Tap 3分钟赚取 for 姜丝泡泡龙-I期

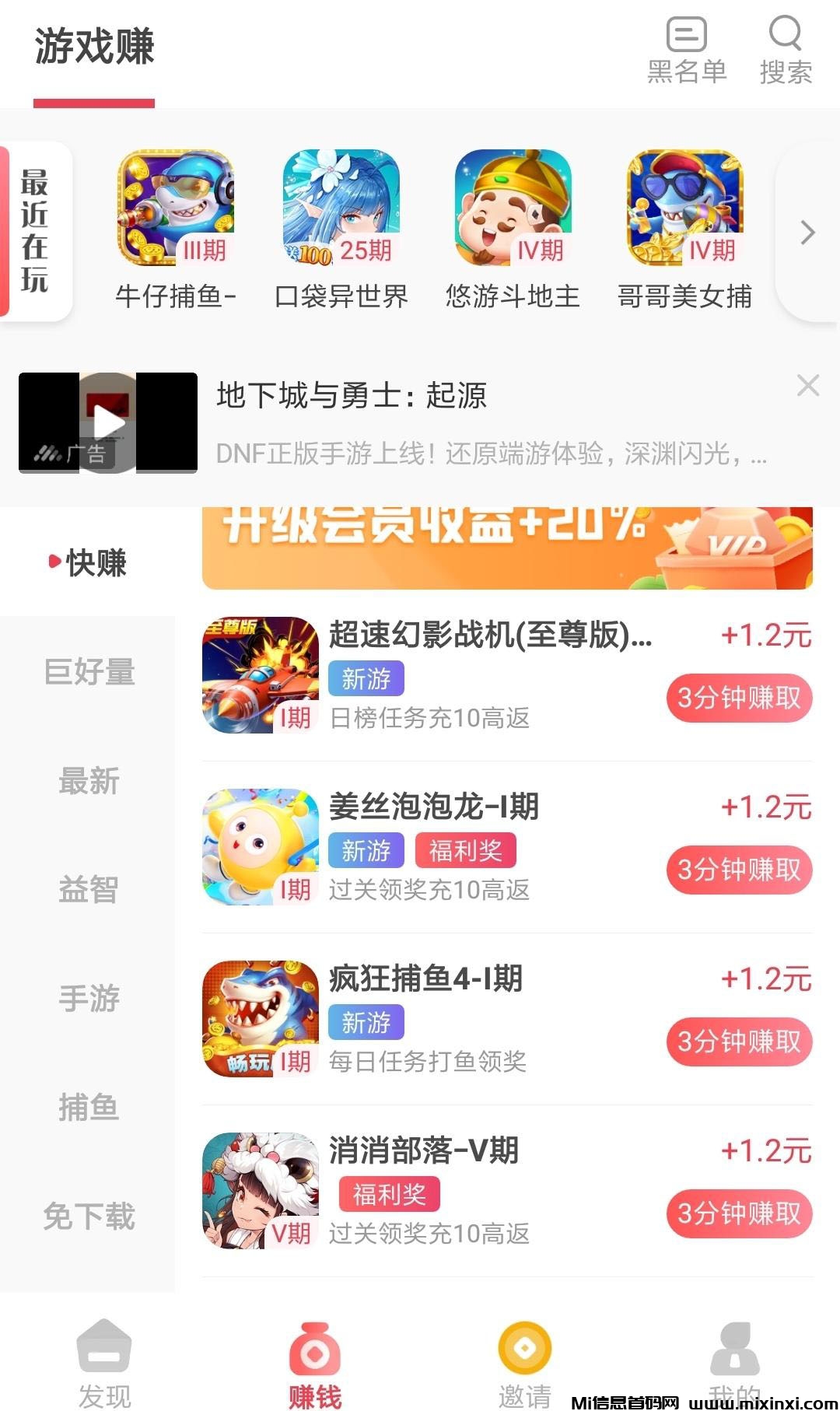point(739,870)
